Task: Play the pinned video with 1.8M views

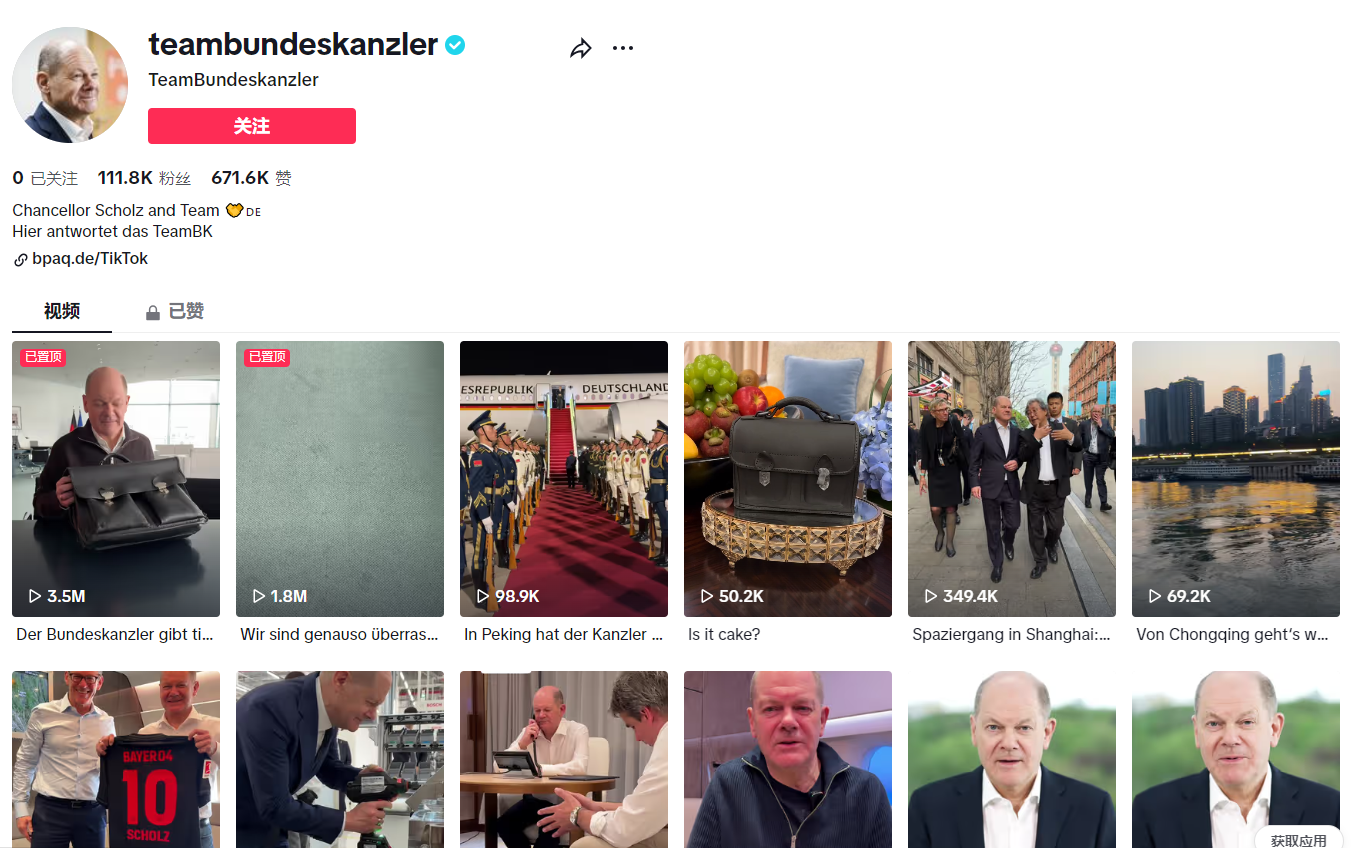Action: point(340,478)
